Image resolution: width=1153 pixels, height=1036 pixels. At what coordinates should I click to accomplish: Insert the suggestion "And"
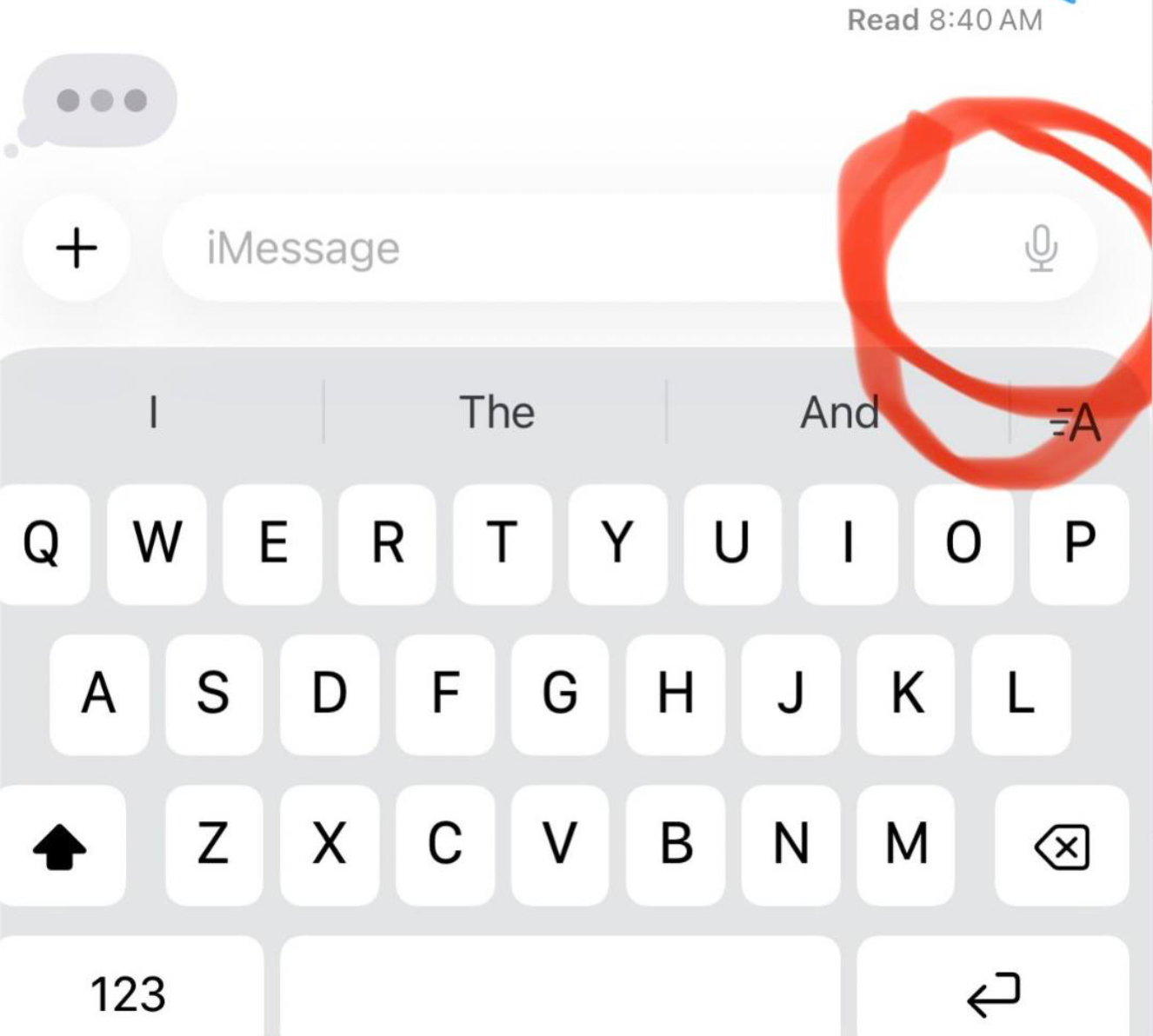(838, 412)
